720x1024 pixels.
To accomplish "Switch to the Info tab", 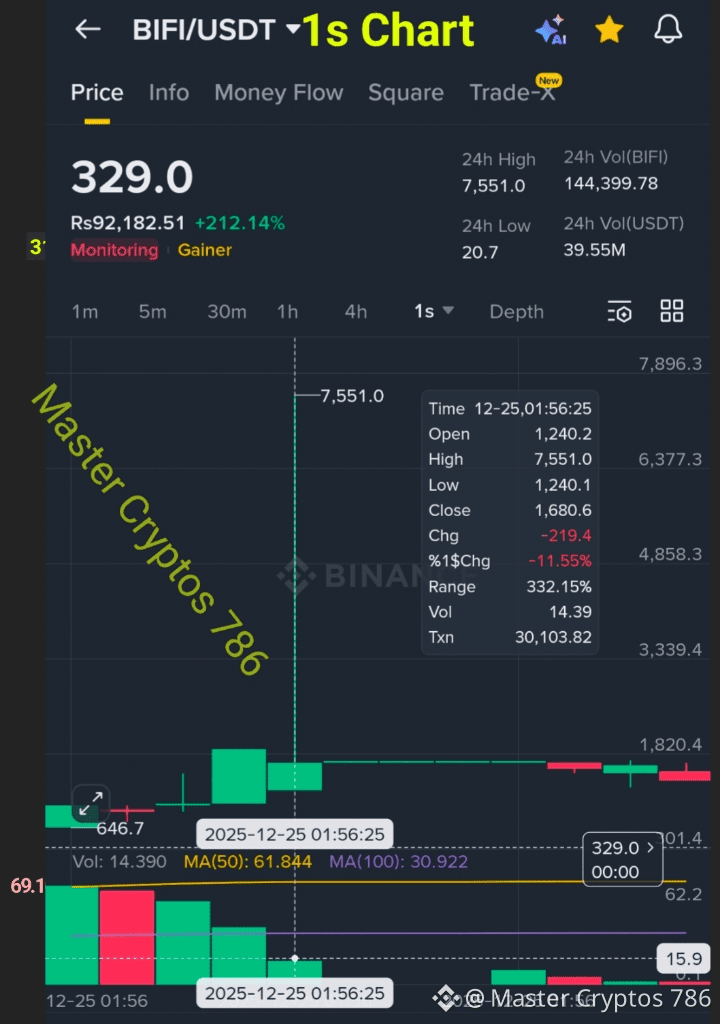I will coord(168,93).
